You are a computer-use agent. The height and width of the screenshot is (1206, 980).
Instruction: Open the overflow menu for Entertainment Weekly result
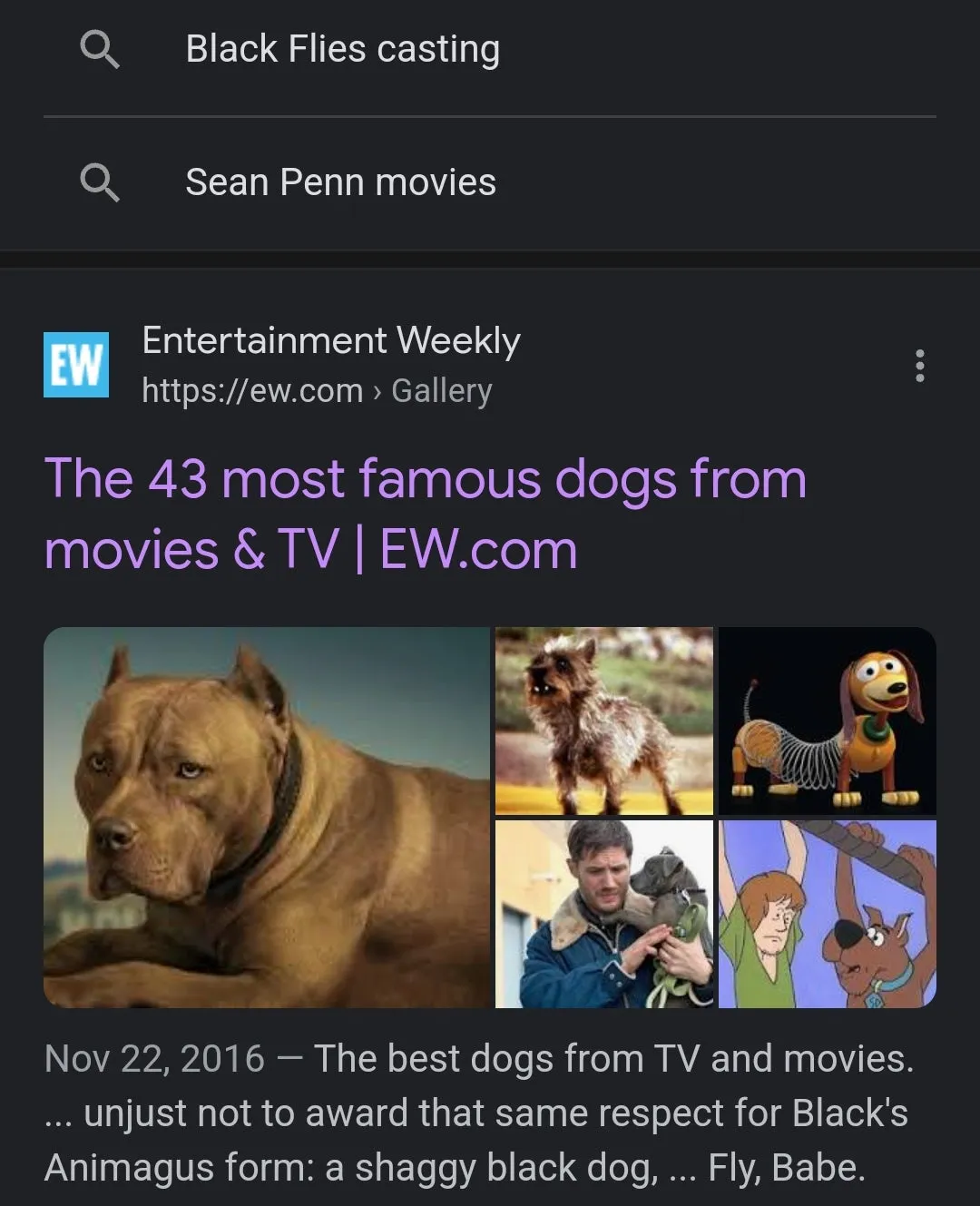point(919,366)
